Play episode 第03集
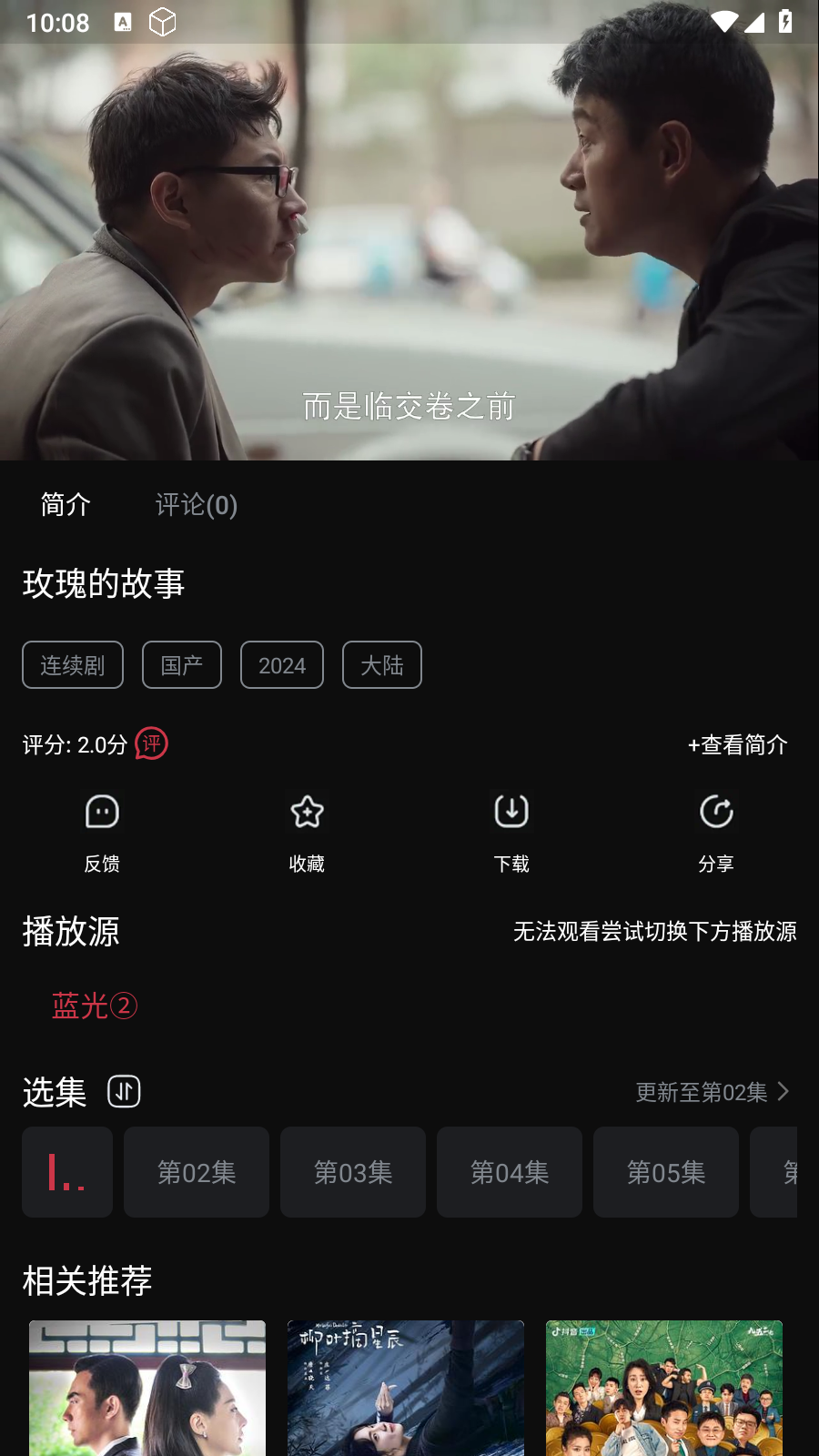 pos(353,1172)
